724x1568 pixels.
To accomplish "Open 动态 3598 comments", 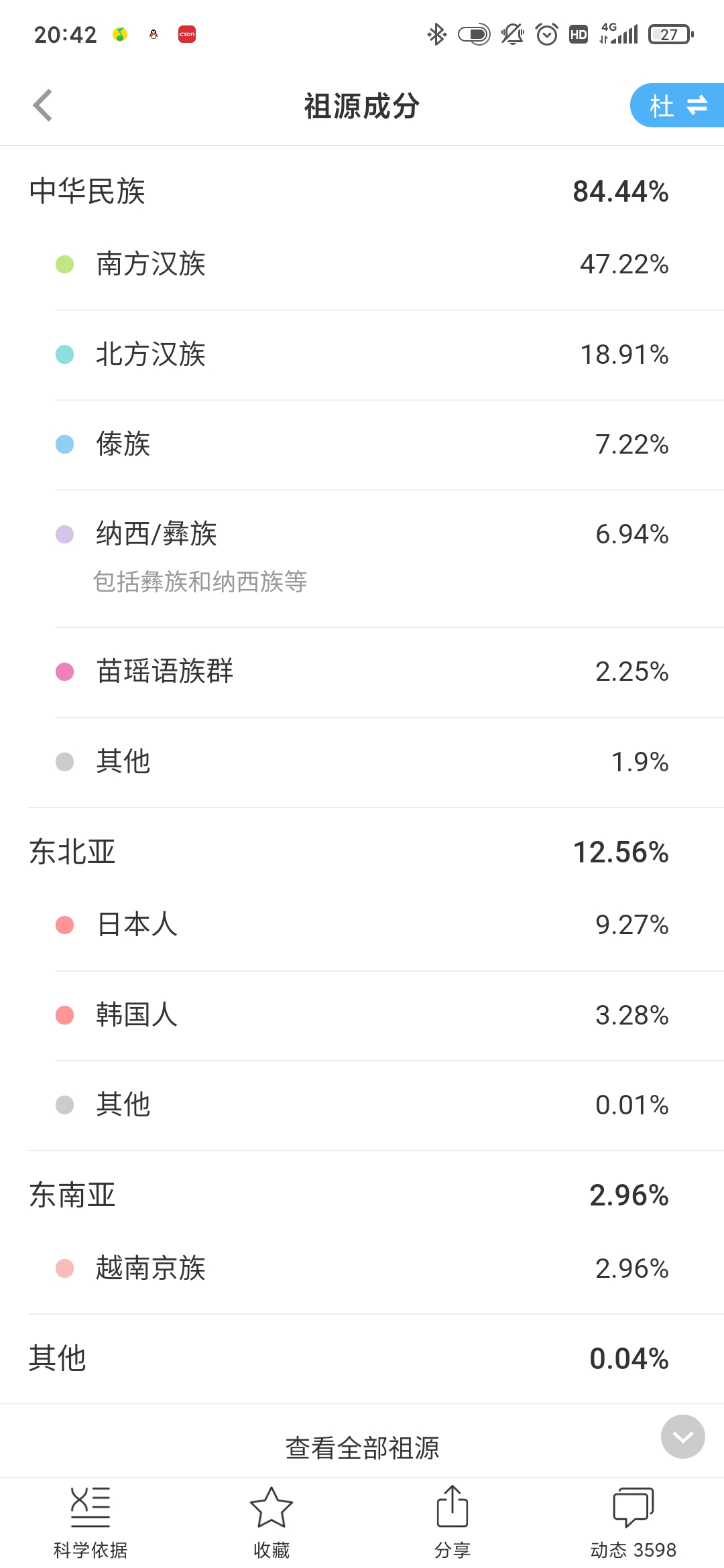I will (x=633, y=1522).
